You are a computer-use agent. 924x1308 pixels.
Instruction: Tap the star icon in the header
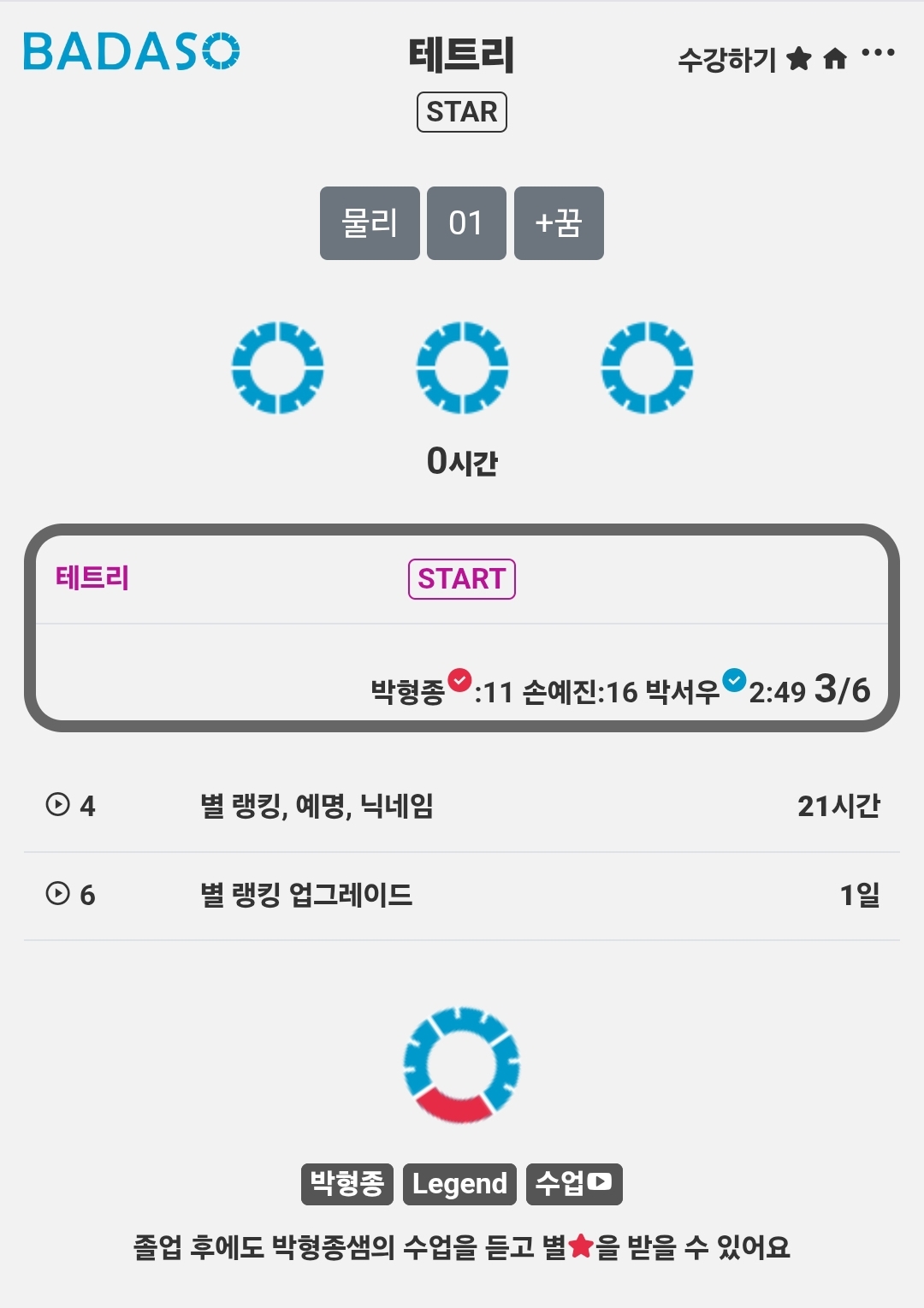[x=798, y=58]
